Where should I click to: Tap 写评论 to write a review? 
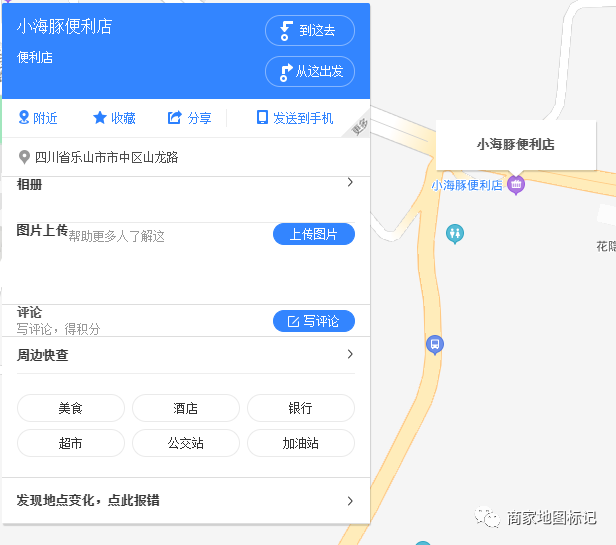[x=313, y=321]
